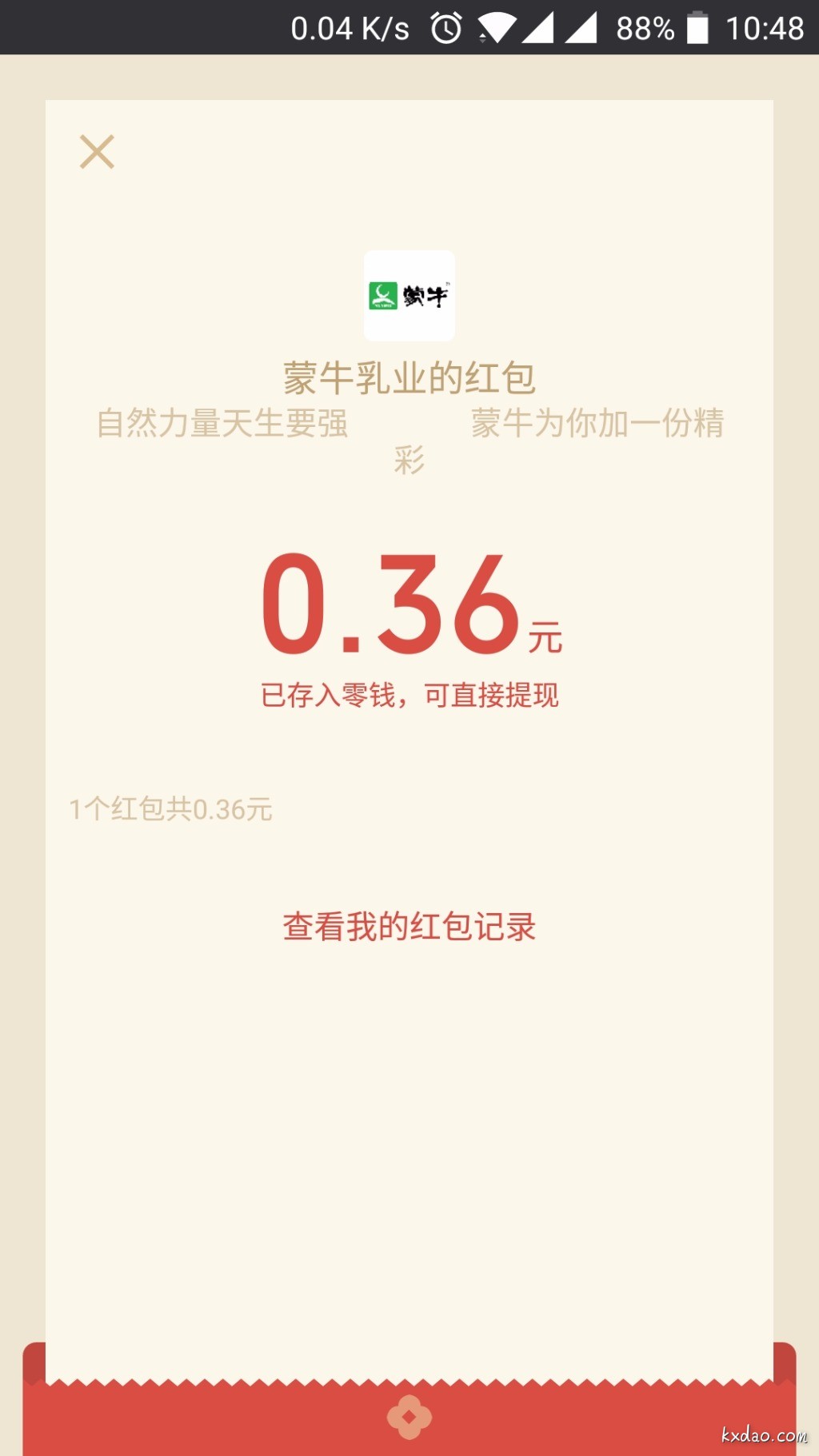Close the red packet details

point(97,152)
